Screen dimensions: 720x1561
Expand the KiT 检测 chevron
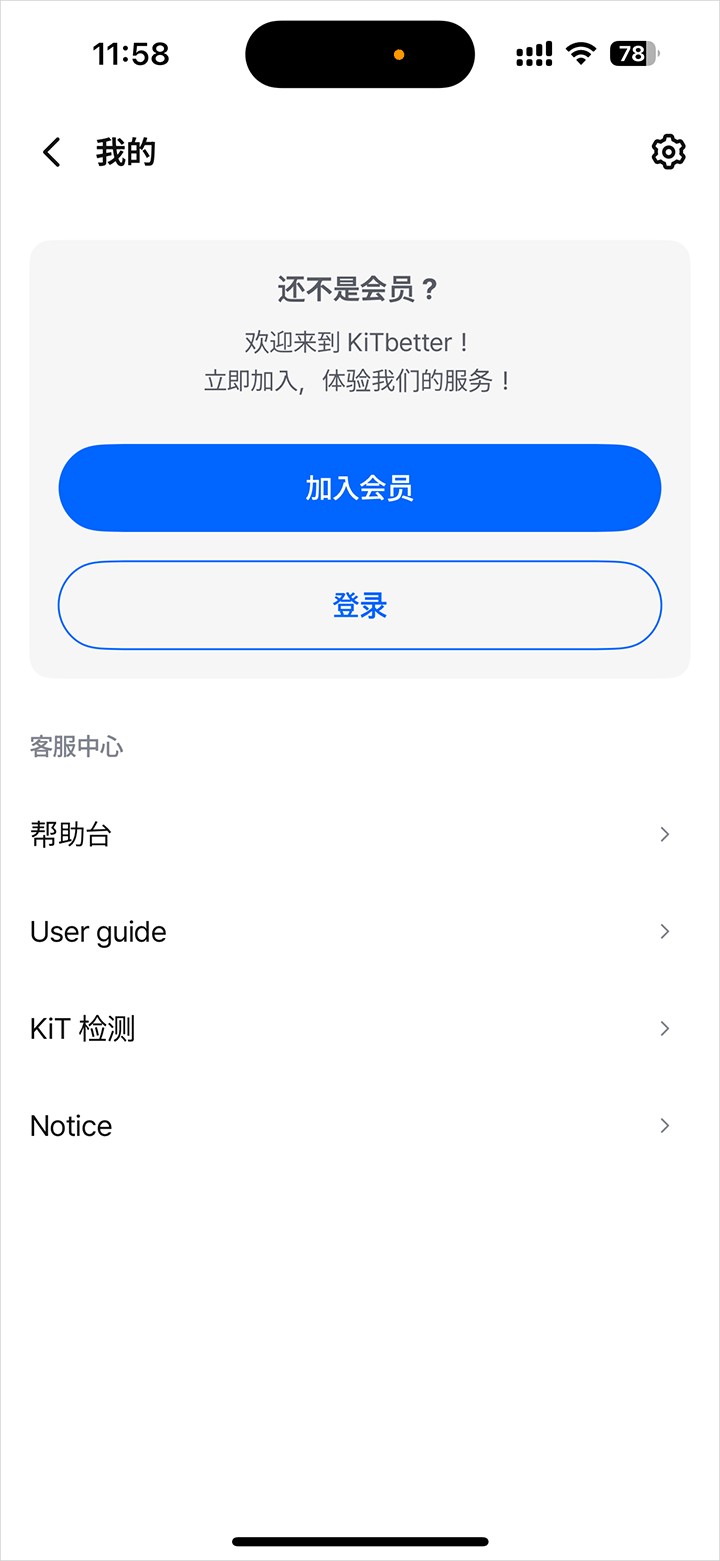(664, 1027)
